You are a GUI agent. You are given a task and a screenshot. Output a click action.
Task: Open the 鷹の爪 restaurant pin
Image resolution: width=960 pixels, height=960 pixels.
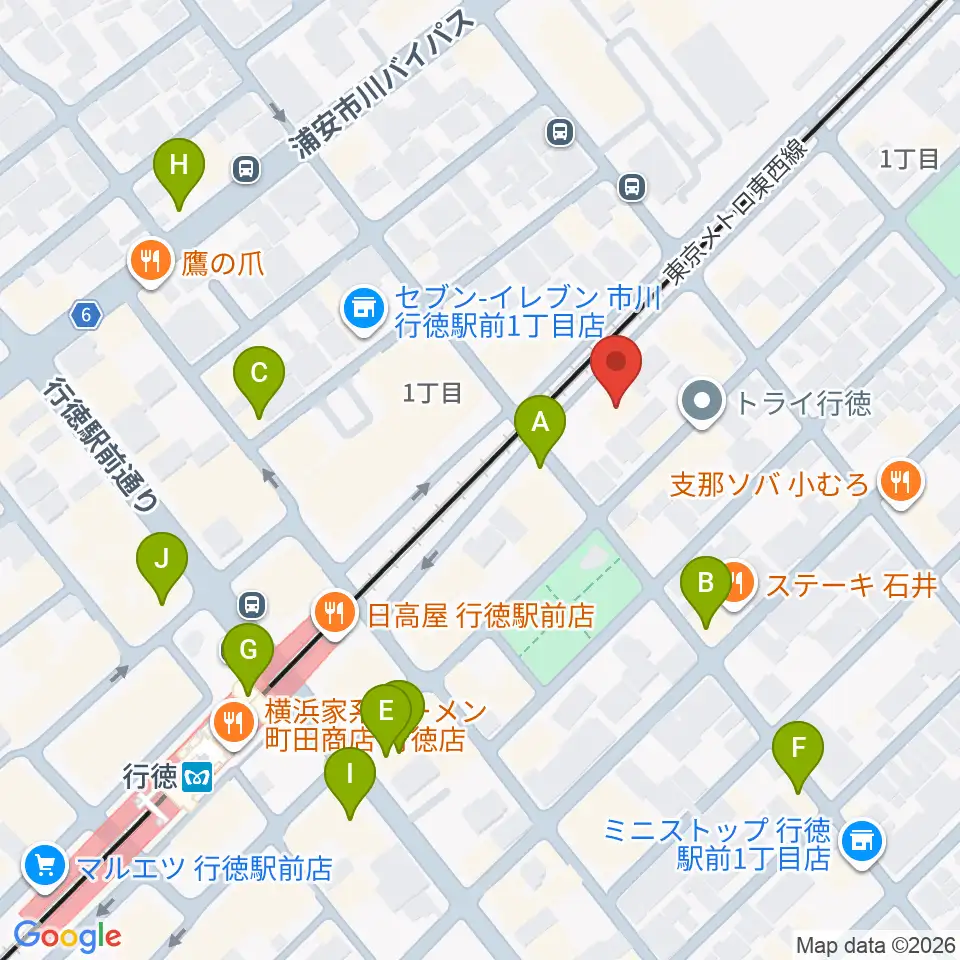tap(151, 264)
